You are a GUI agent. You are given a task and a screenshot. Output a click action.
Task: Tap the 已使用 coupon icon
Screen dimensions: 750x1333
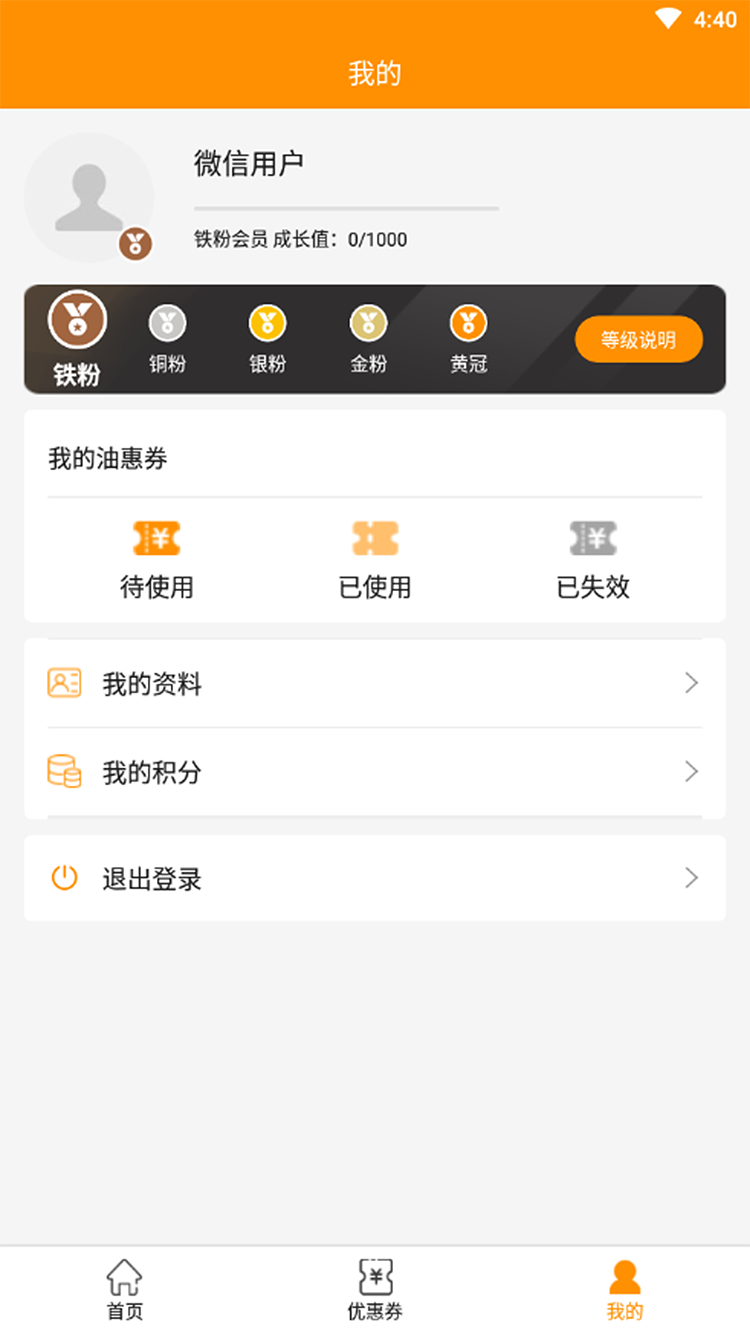(x=374, y=538)
